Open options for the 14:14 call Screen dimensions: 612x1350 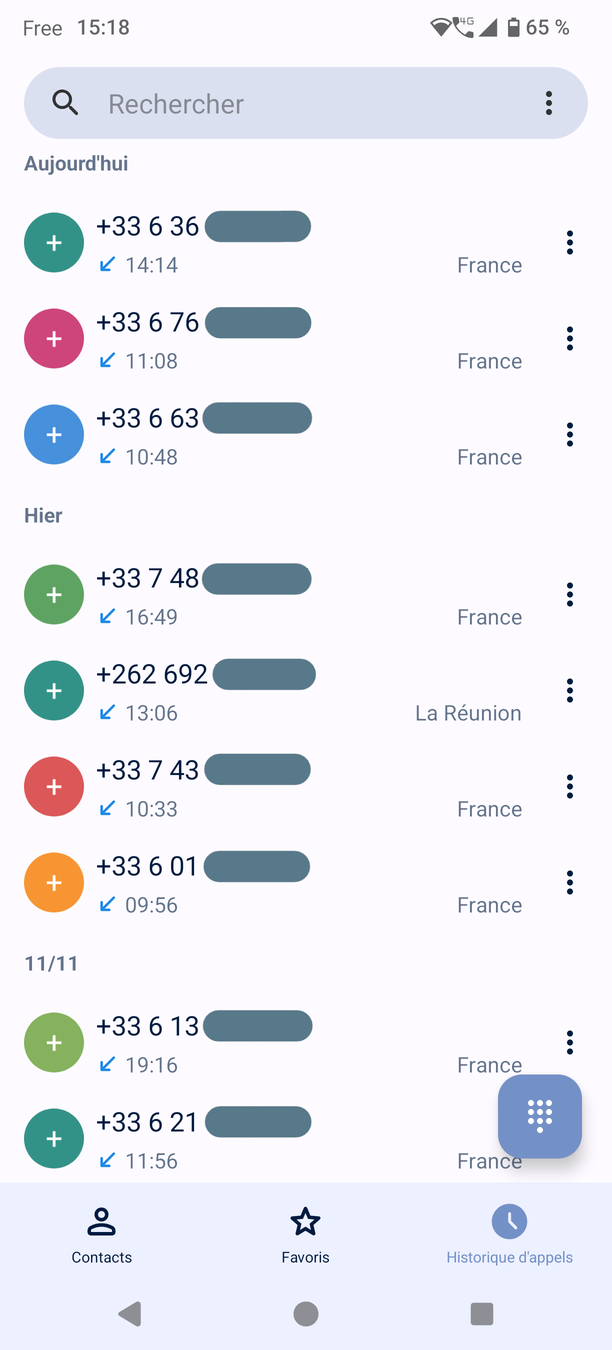pyautogui.click(x=570, y=242)
